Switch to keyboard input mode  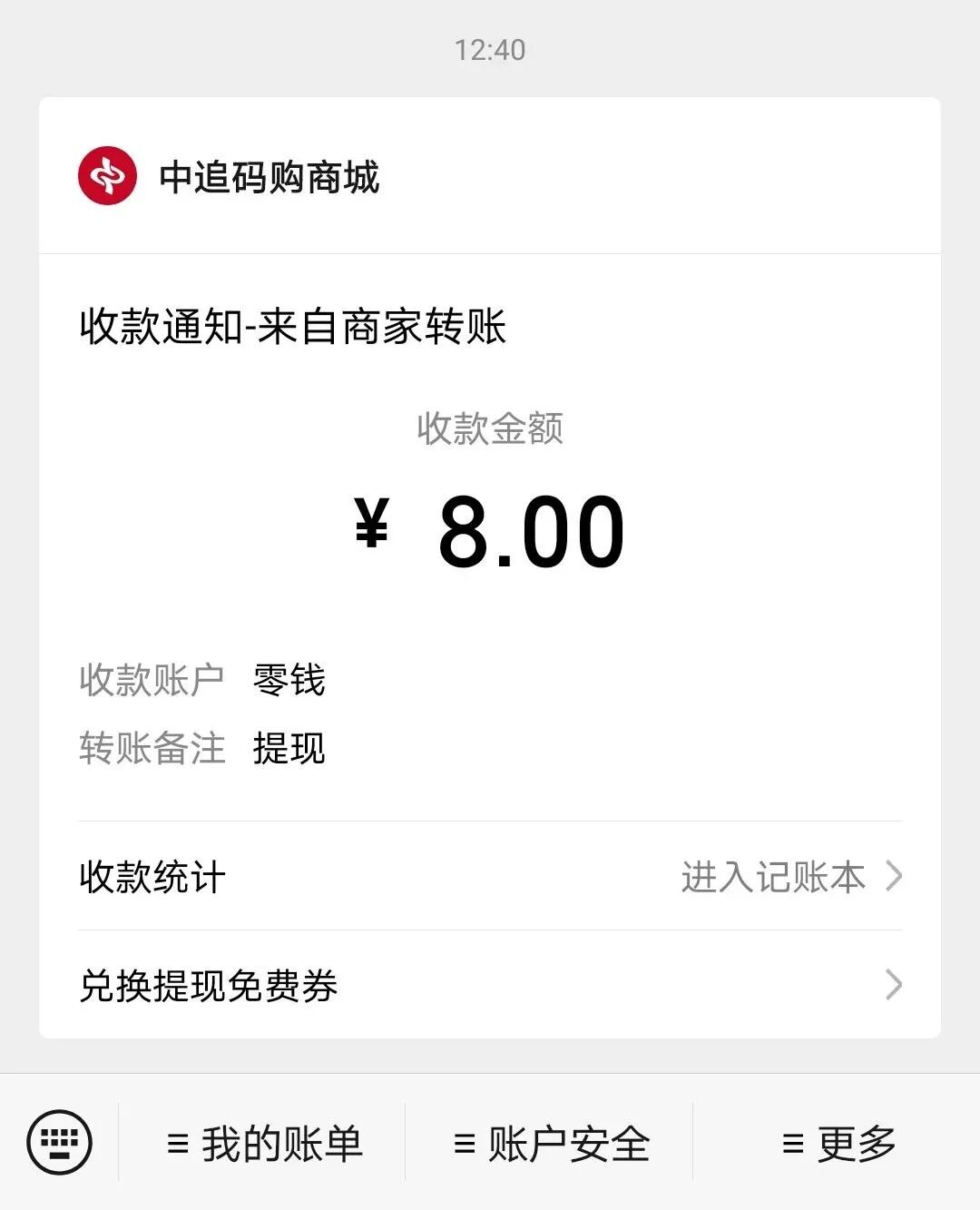[60, 1142]
